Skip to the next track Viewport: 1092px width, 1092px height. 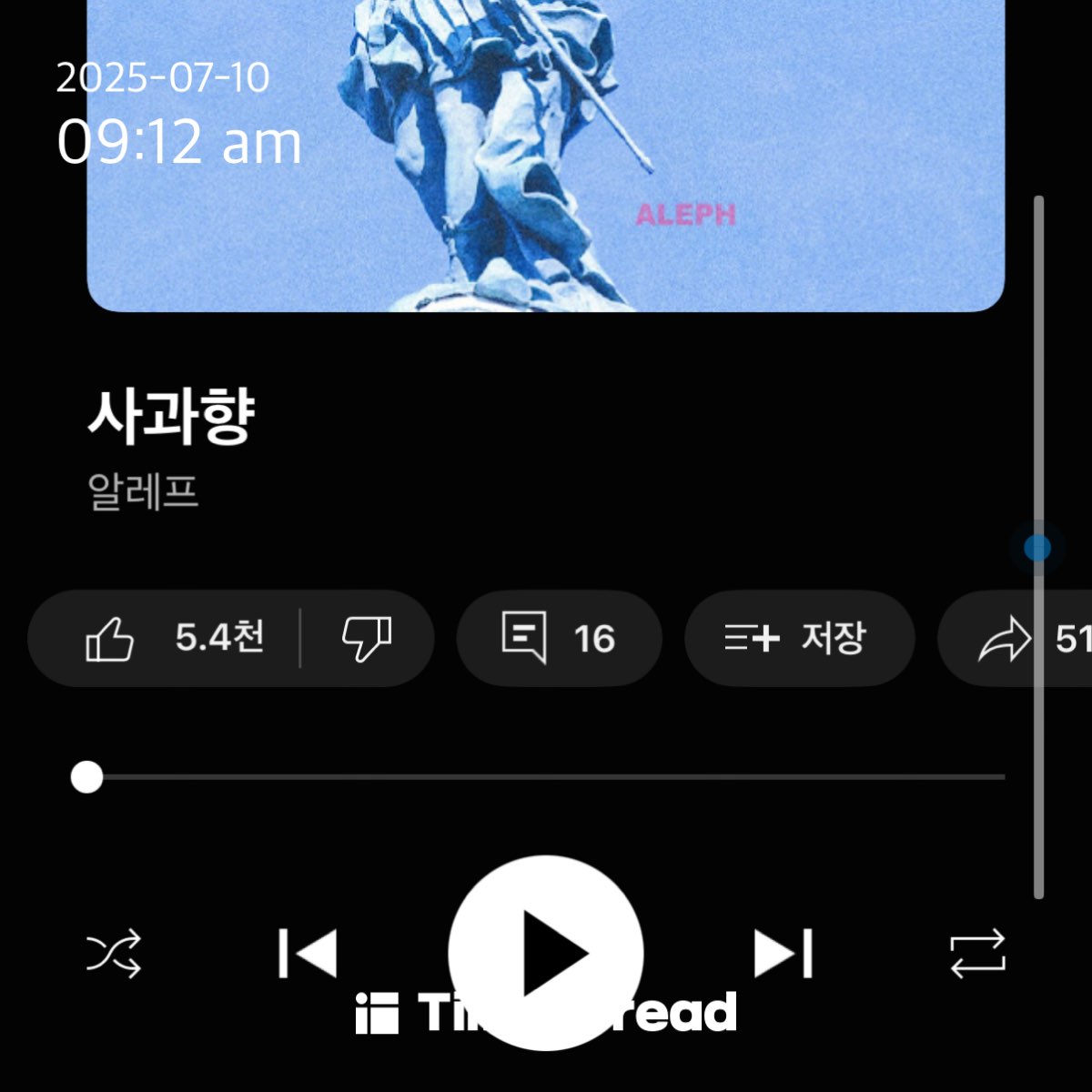784,954
